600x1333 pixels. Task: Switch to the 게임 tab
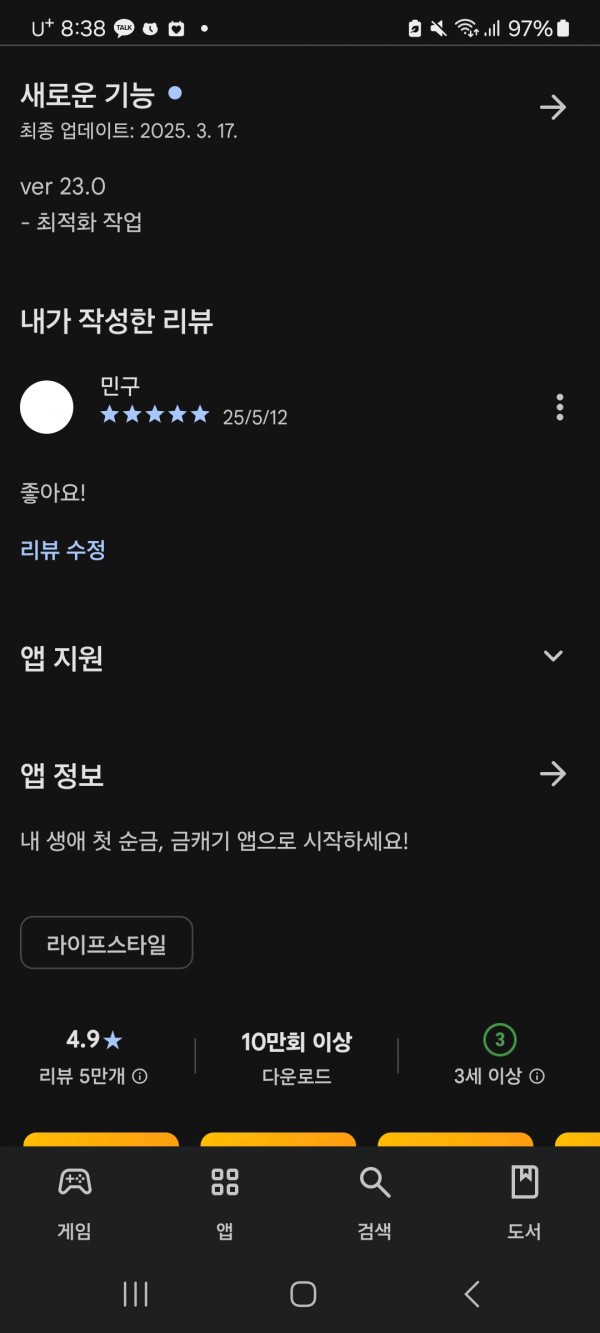click(75, 1203)
